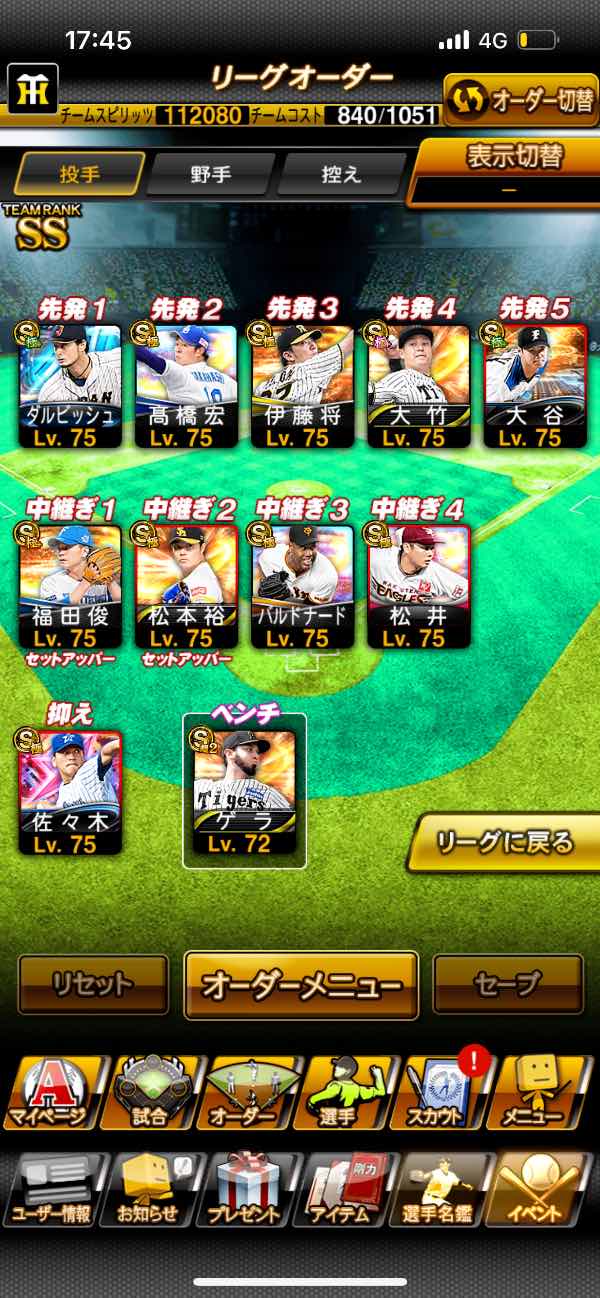This screenshot has width=600, height=1298.
Task: Tap リーグに戻る button
Action: click(505, 843)
